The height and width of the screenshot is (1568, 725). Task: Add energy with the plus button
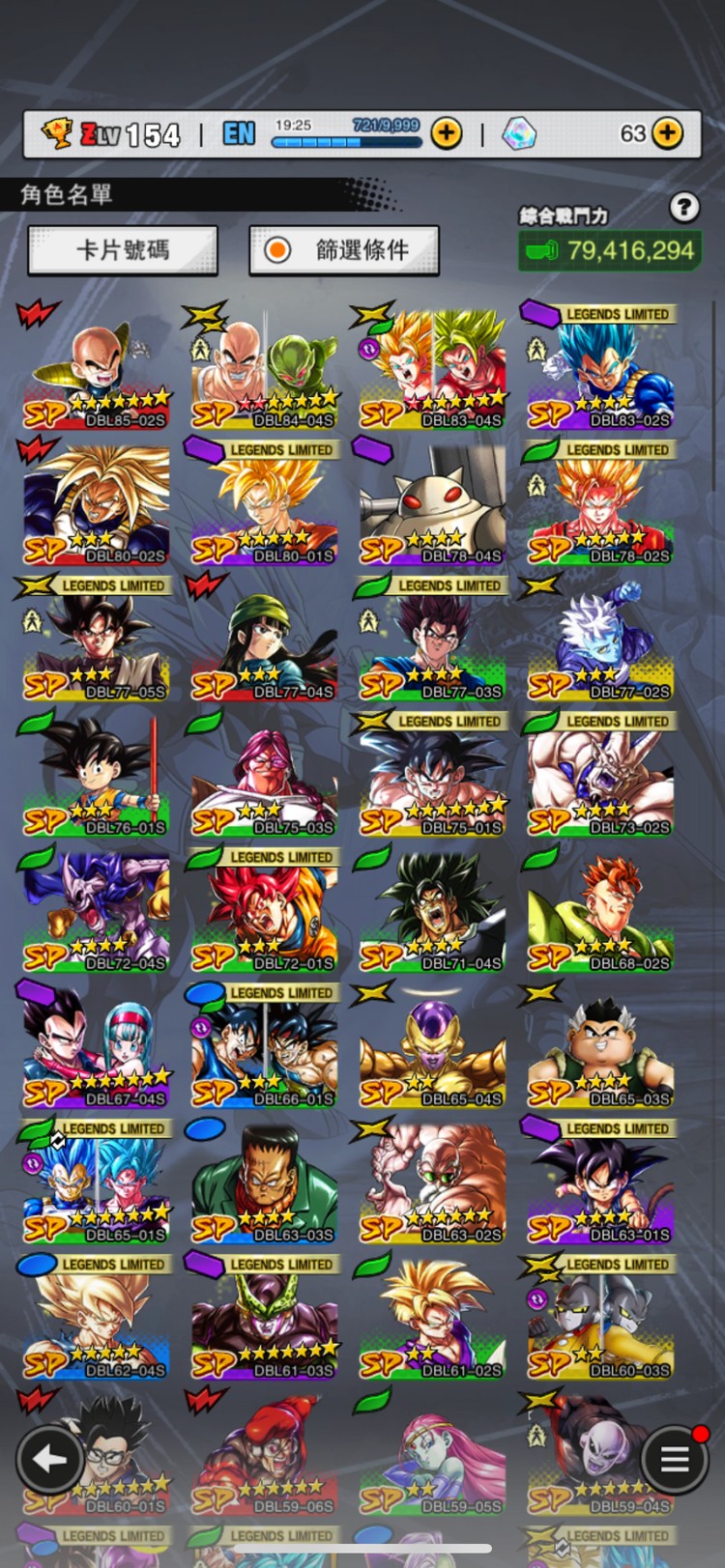coord(446,133)
